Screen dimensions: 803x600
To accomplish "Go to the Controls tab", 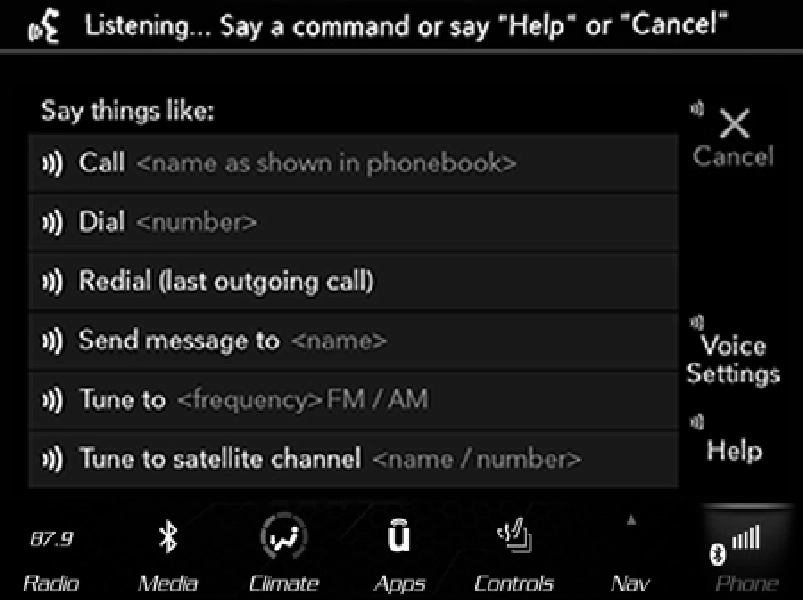I will (514, 558).
